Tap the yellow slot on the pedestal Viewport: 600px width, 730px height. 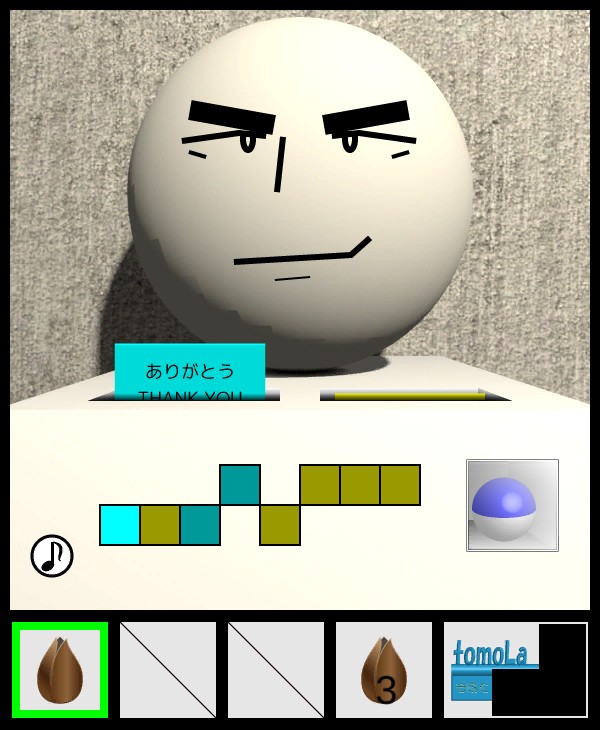409,396
